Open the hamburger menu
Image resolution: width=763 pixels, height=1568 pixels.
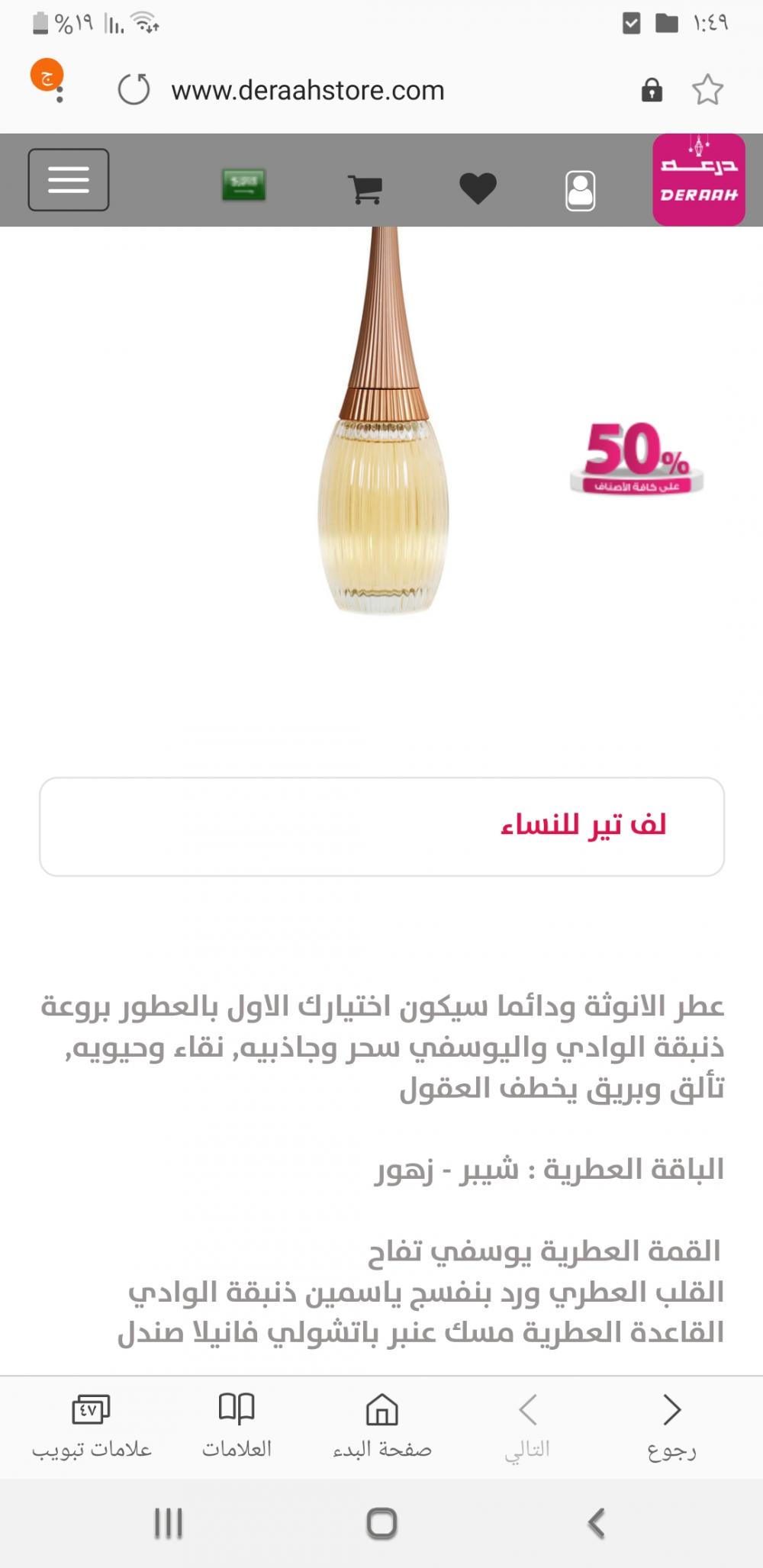(69, 180)
